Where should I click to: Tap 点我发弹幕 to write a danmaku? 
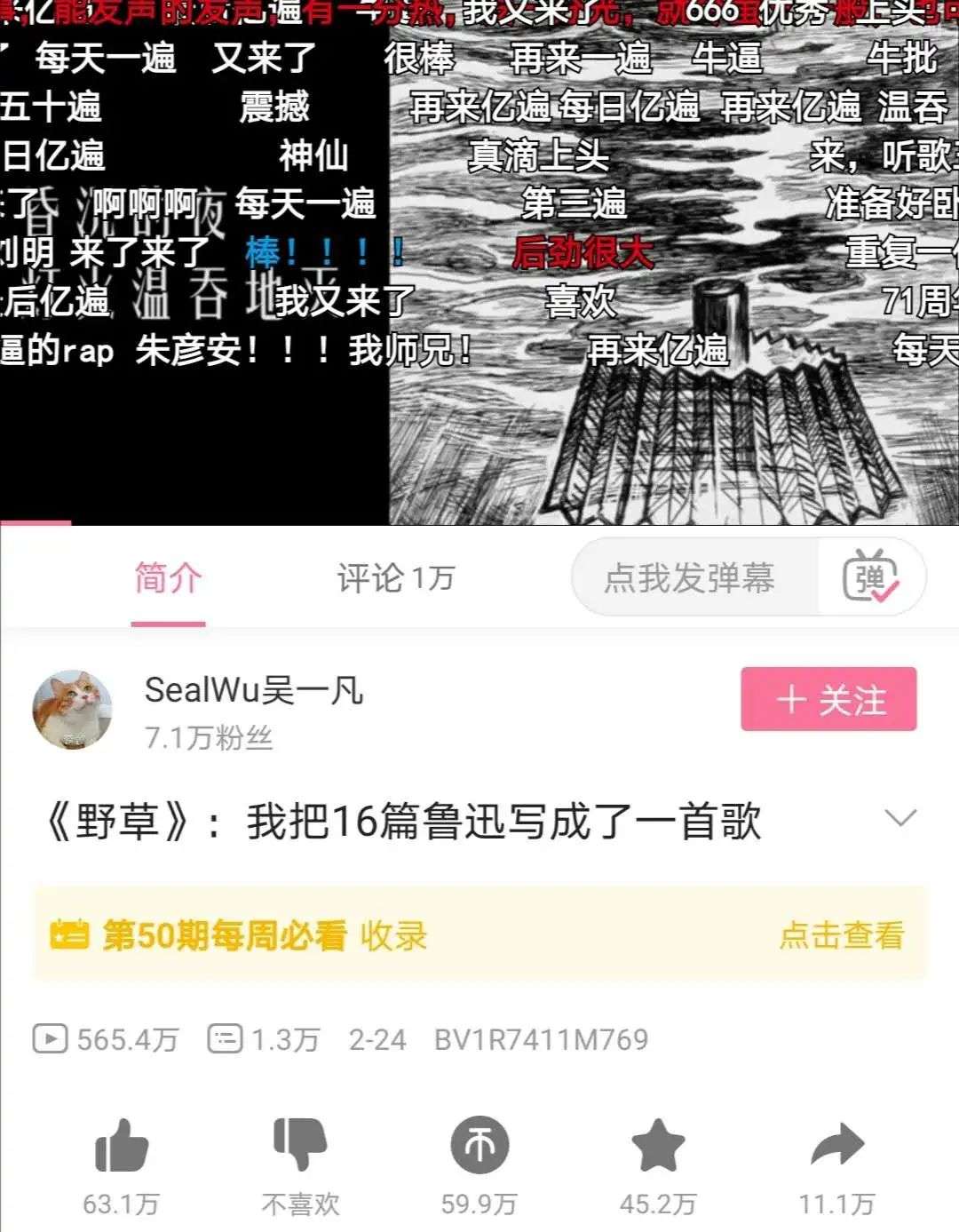tap(690, 578)
